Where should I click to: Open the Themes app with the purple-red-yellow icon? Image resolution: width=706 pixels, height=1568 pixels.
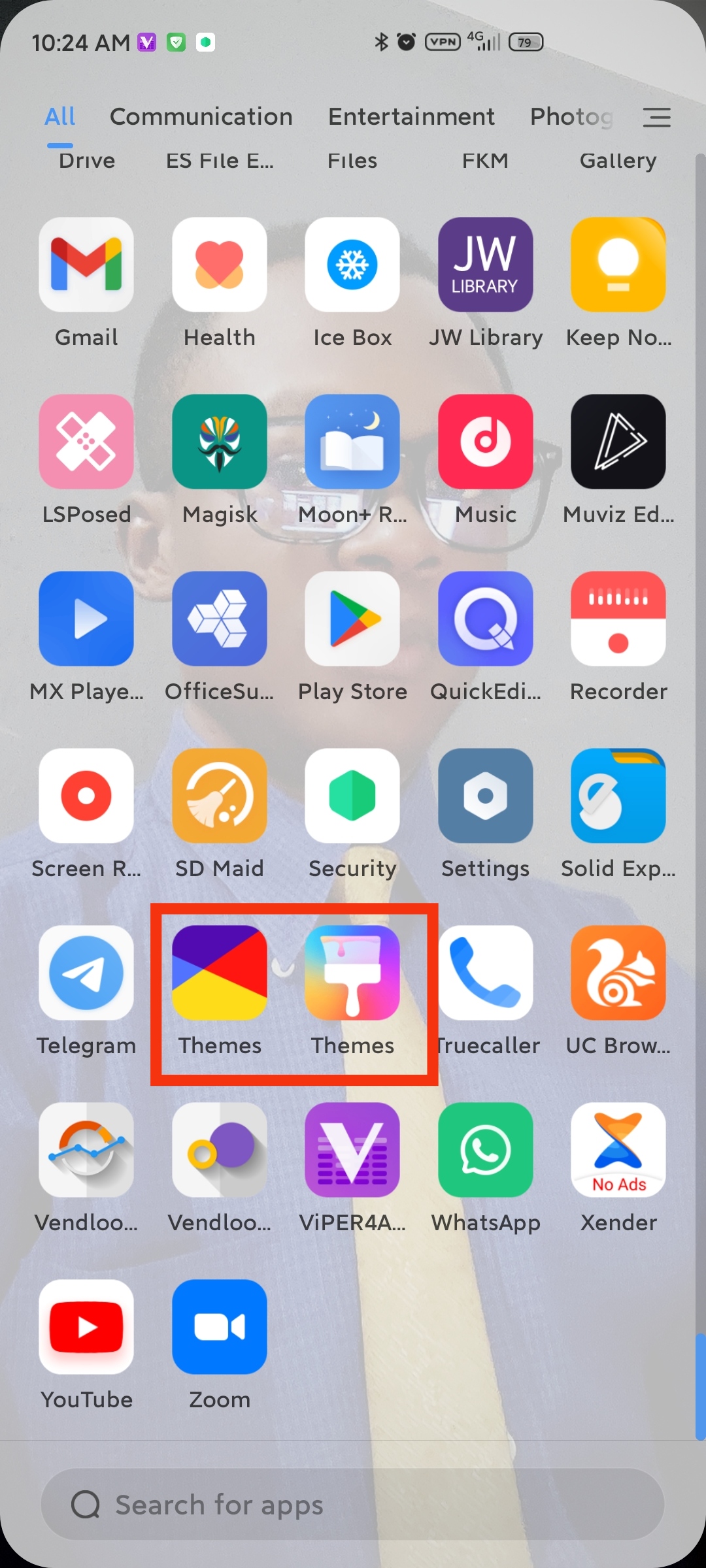click(x=220, y=973)
